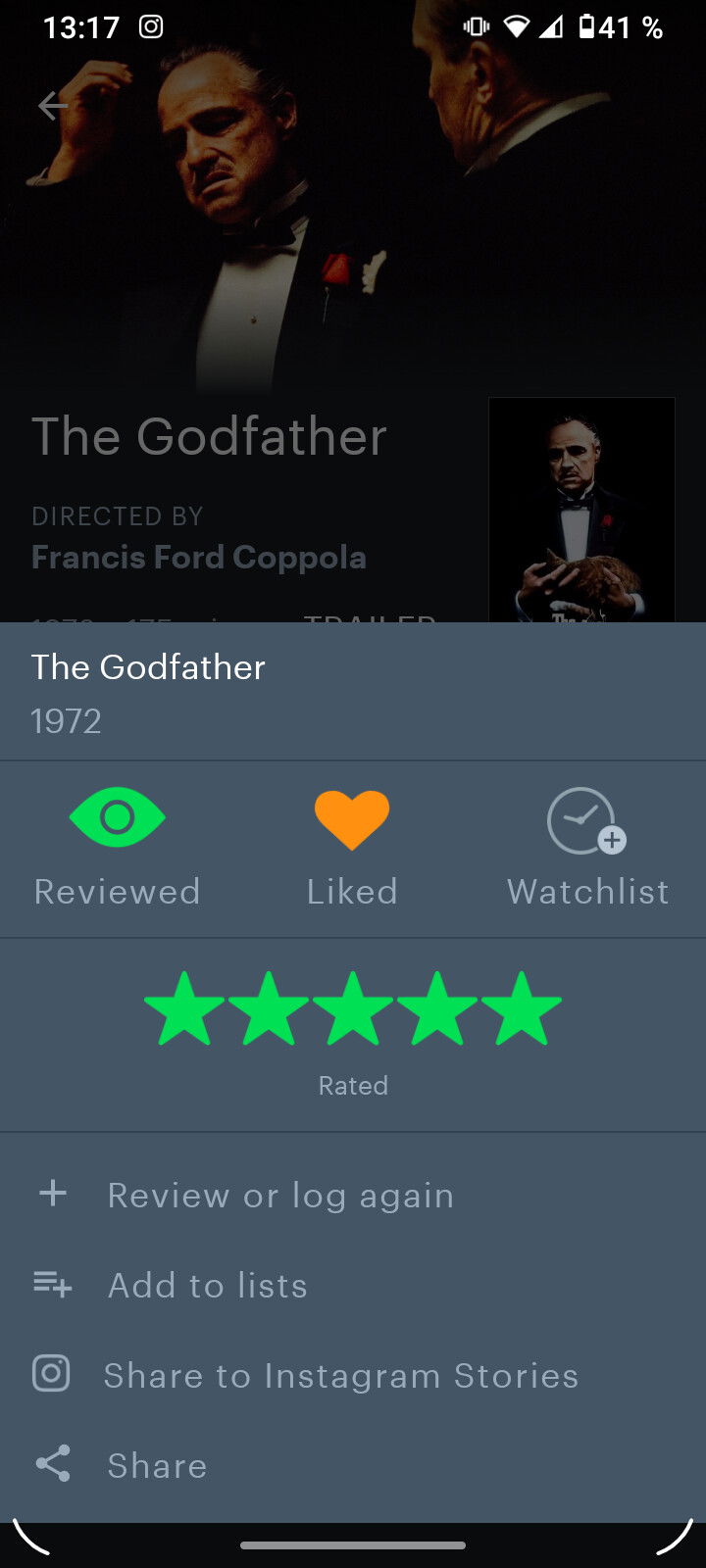This screenshot has height=1568, width=706.
Task: Set rating to three stars
Action: pyautogui.click(x=353, y=1007)
